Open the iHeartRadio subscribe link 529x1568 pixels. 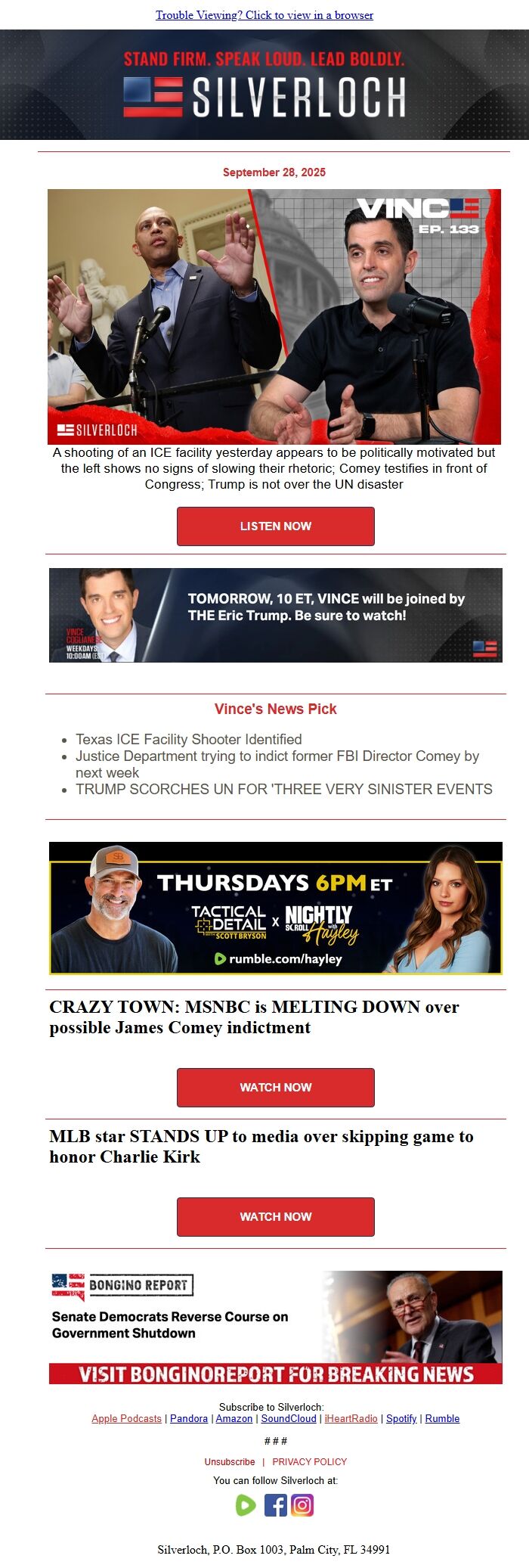pyautogui.click(x=351, y=1418)
